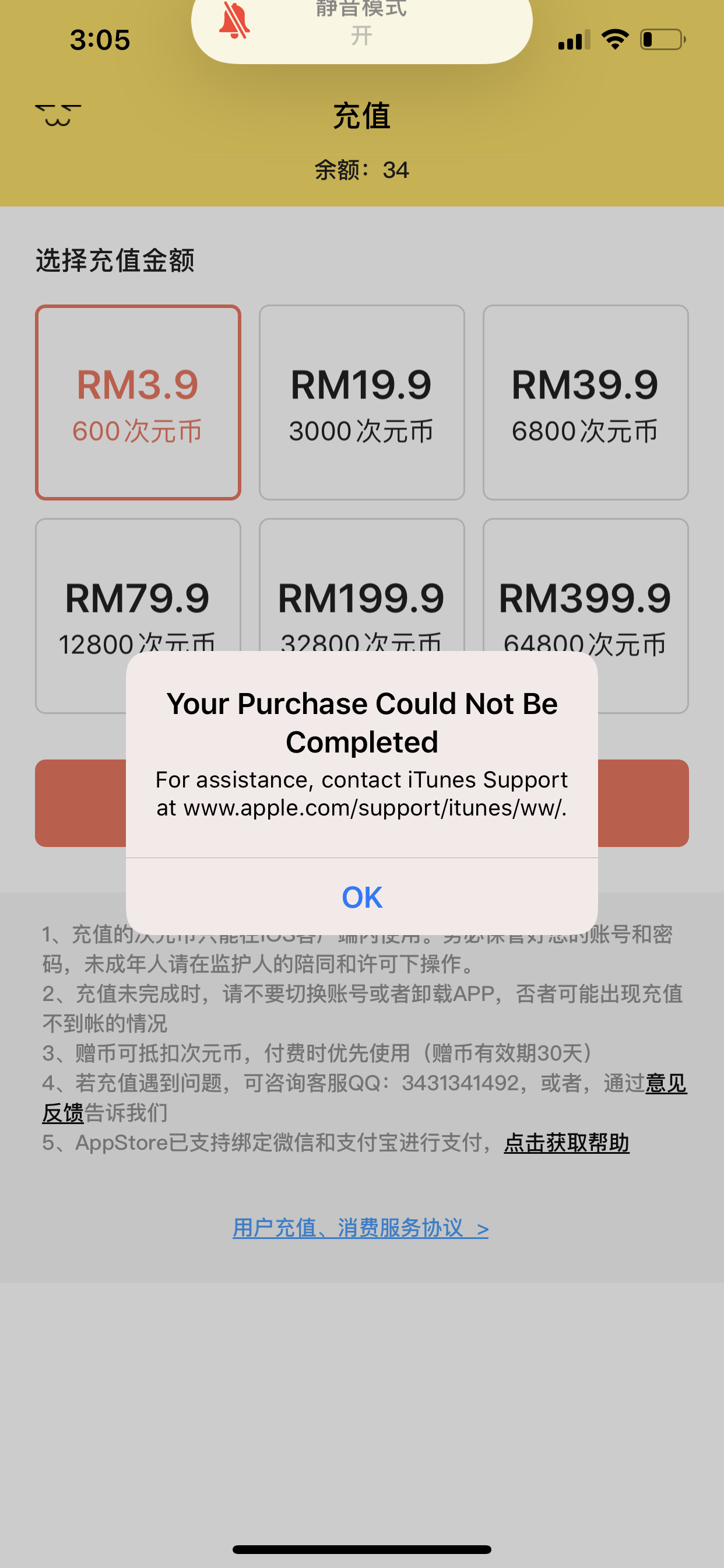
Task: Select the RM3.9 600次元币 package
Action: tap(138, 402)
